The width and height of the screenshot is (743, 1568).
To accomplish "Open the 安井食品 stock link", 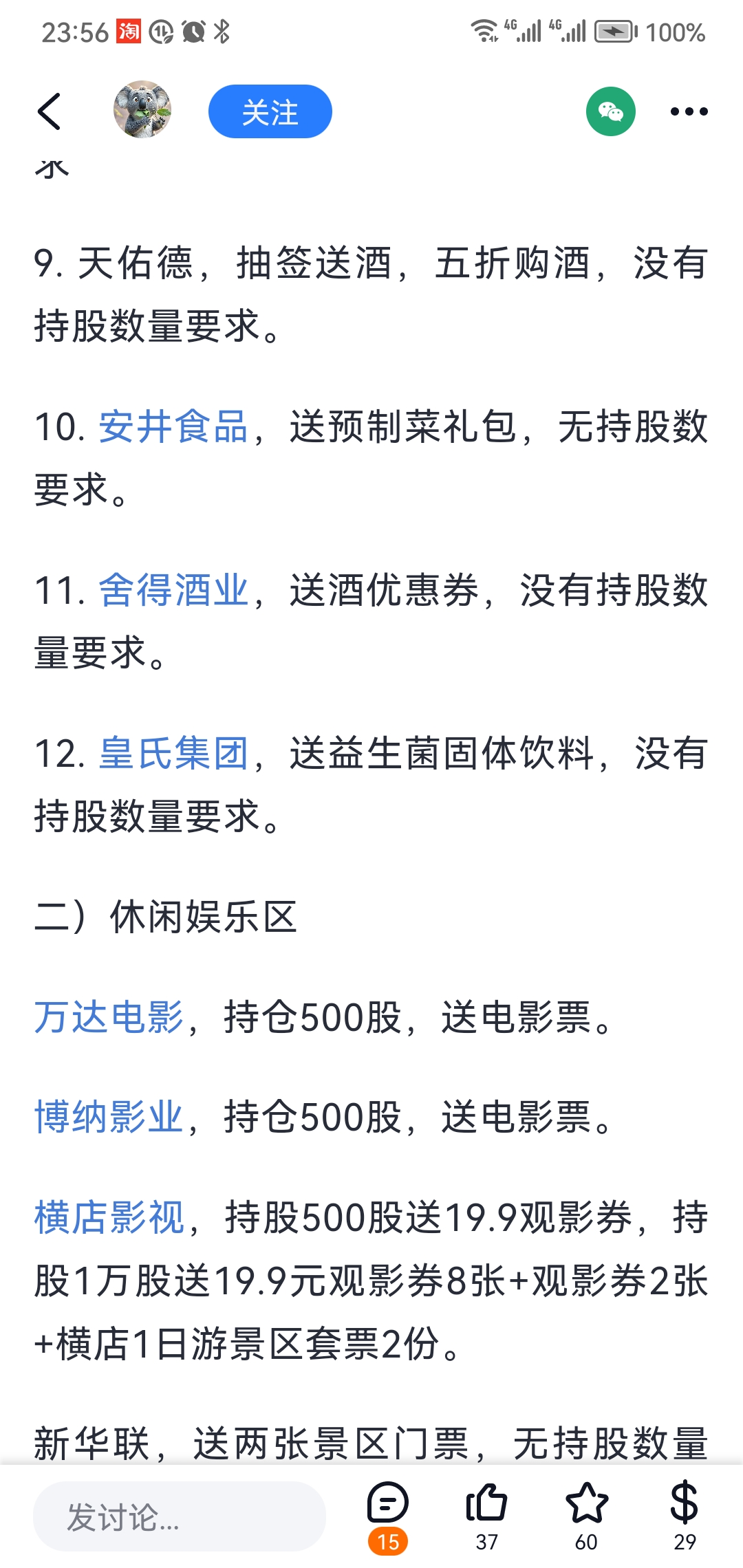I will click(x=173, y=426).
